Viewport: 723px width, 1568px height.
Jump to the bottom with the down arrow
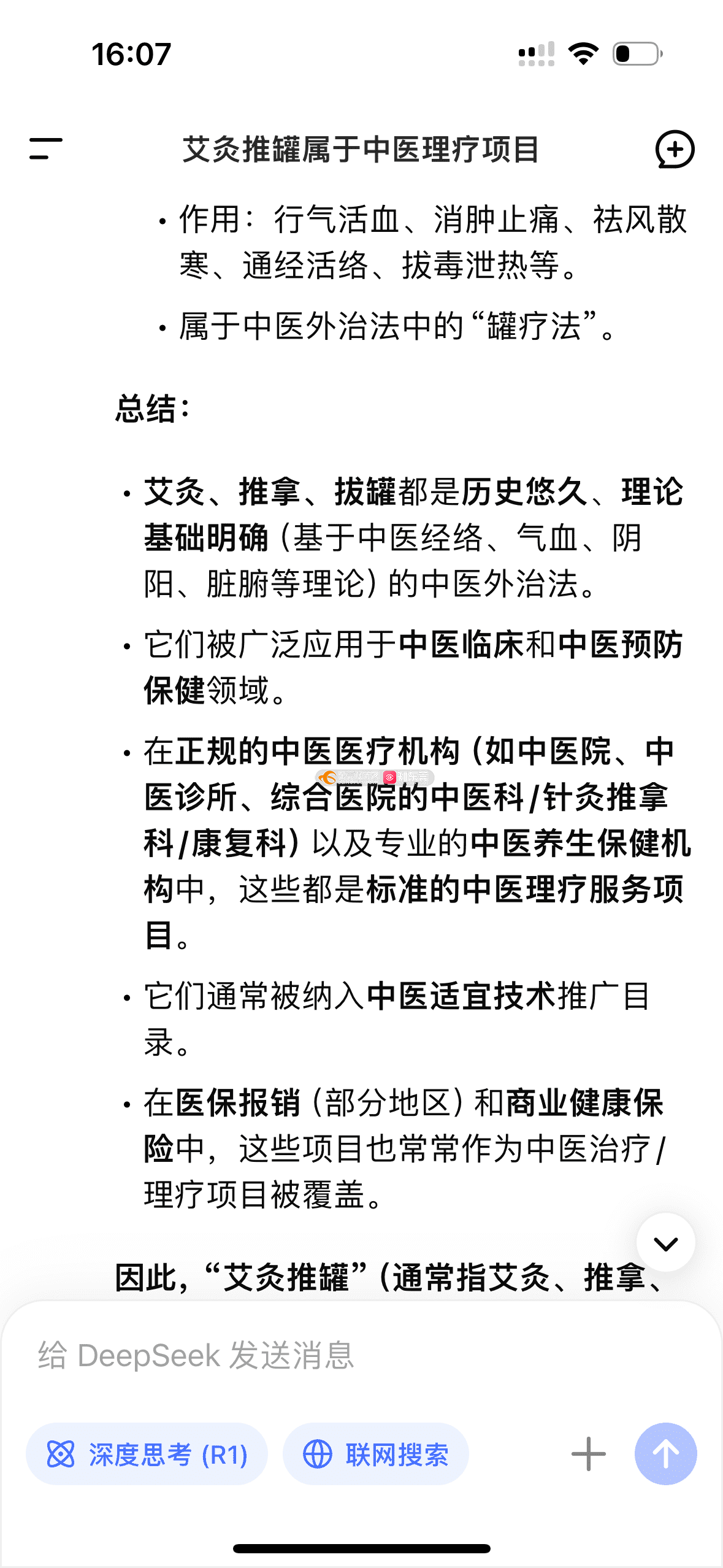pyautogui.click(x=665, y=1243)
